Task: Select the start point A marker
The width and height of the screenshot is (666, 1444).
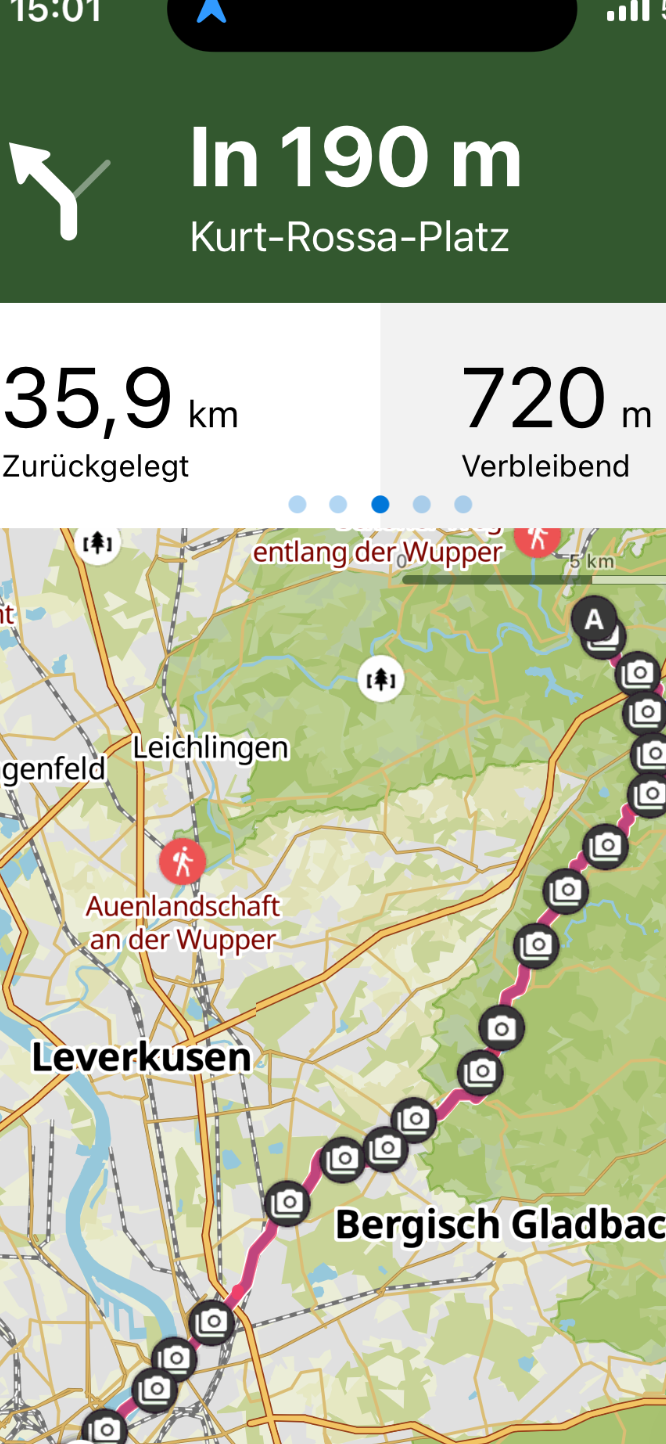Action: pos(594,620)
